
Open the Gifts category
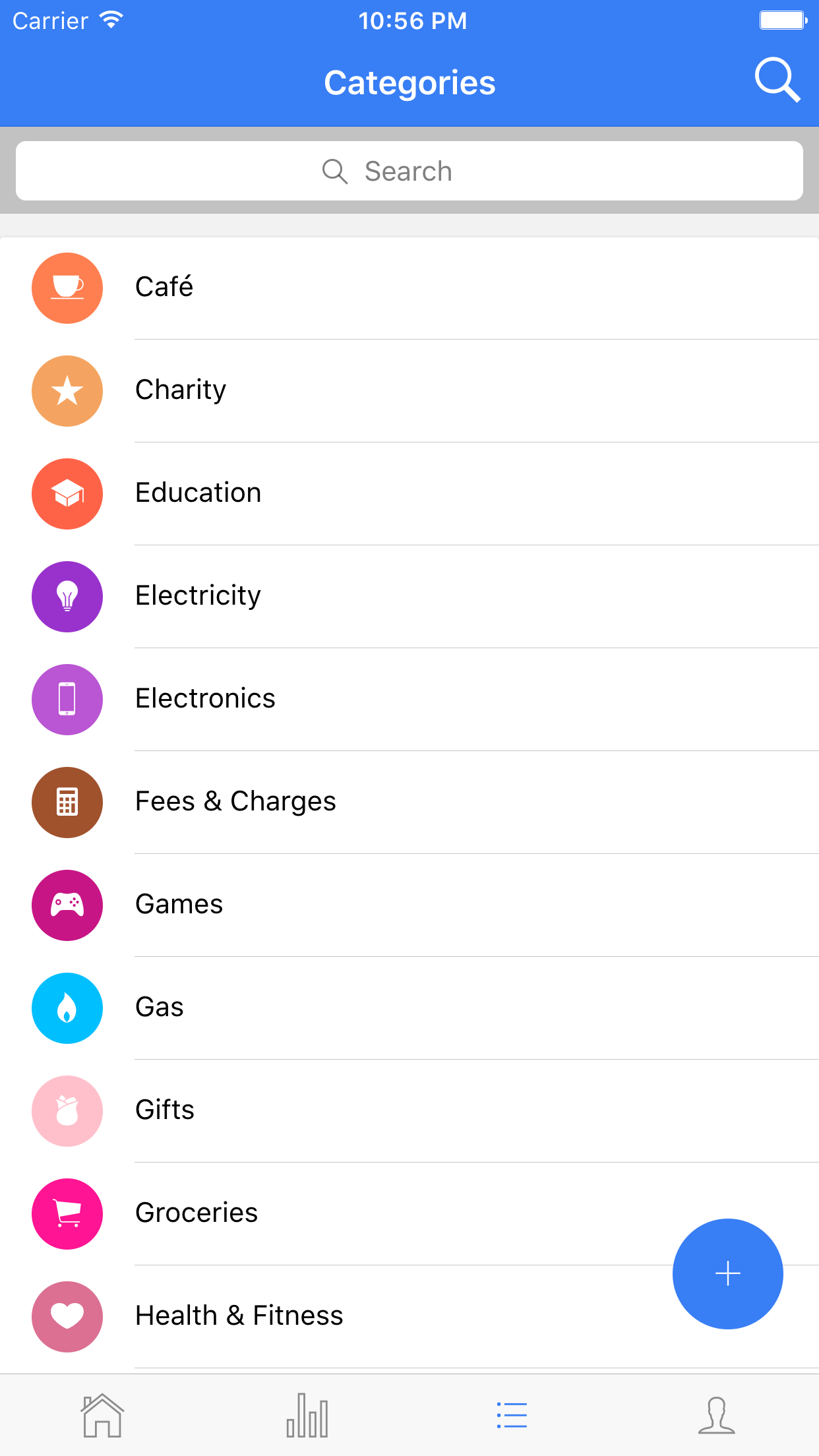409,1111
